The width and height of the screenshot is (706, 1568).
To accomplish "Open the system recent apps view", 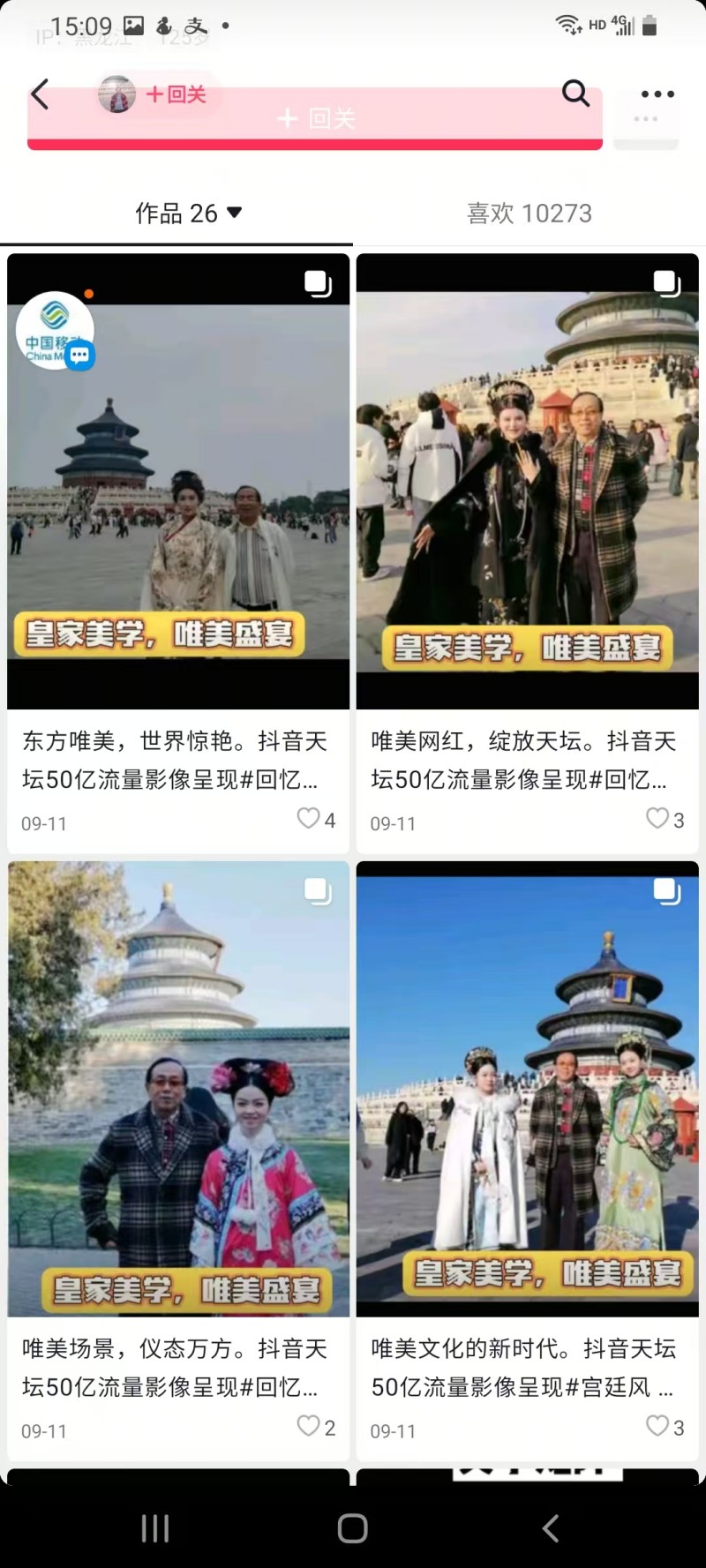I will coord(155,1528).
